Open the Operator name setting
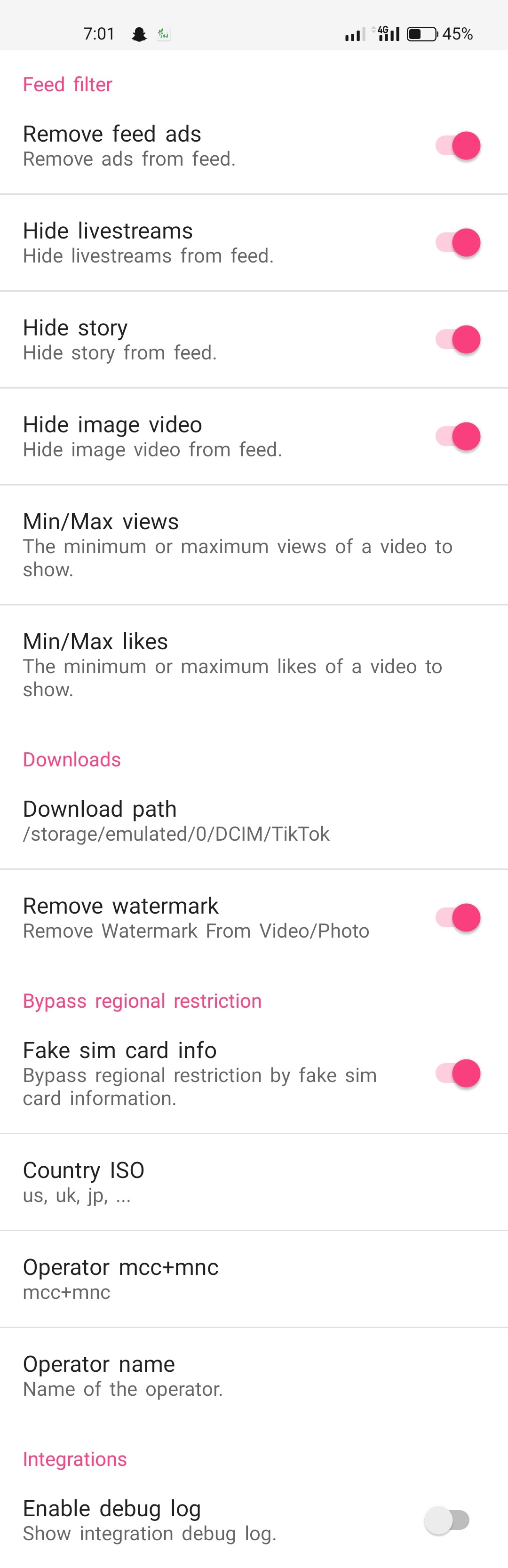 (x=122, y=1375)
